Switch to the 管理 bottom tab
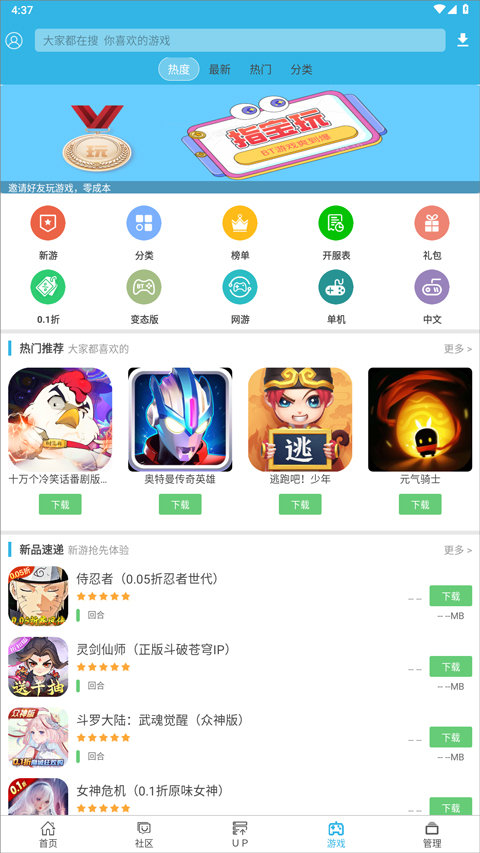Viewport: 480px width, 853px height. coord(432,835)
